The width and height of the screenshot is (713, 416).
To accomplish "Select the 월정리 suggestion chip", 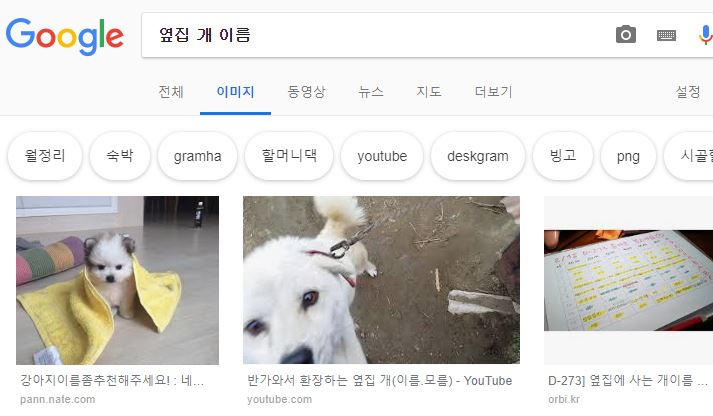I will 44,156.
